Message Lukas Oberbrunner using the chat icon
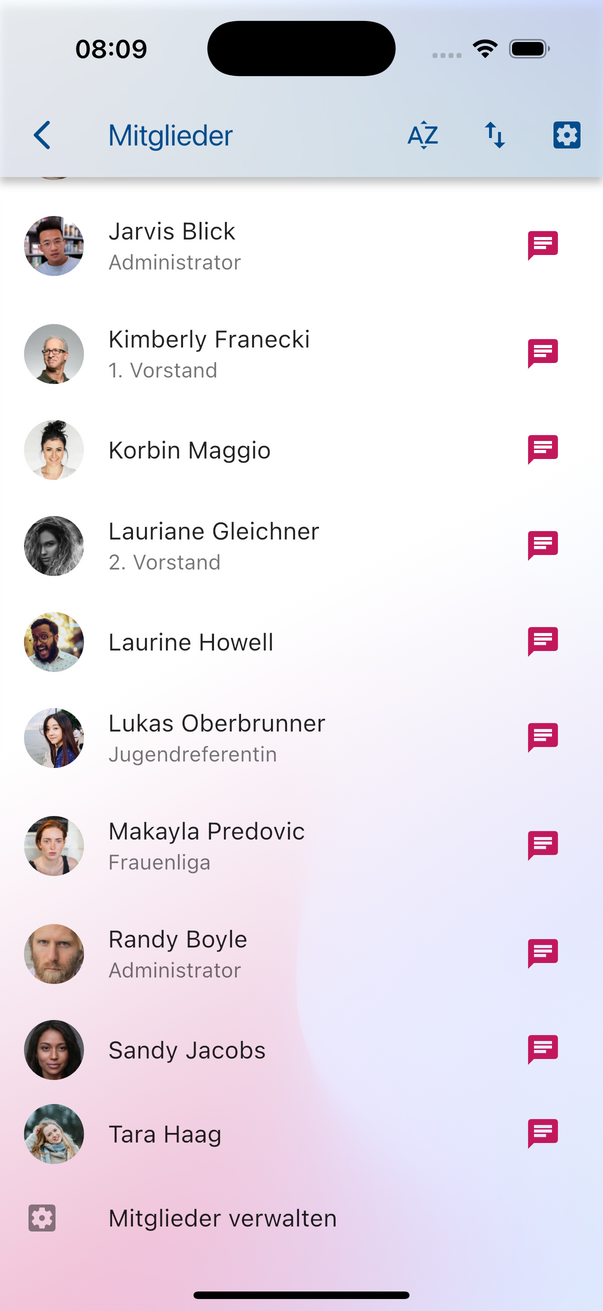Screen dimensions: 603x1311 pos(542,737)
